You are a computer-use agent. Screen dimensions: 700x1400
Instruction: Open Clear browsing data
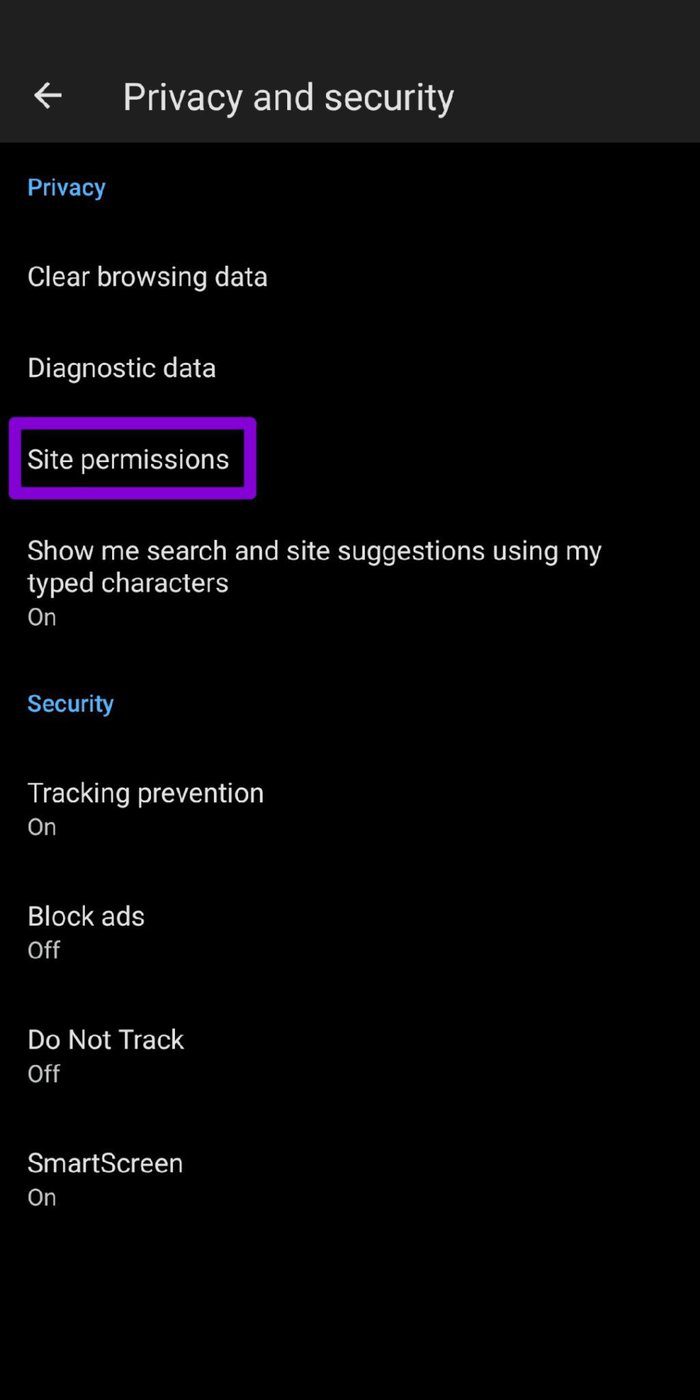[x=350, y=277]
